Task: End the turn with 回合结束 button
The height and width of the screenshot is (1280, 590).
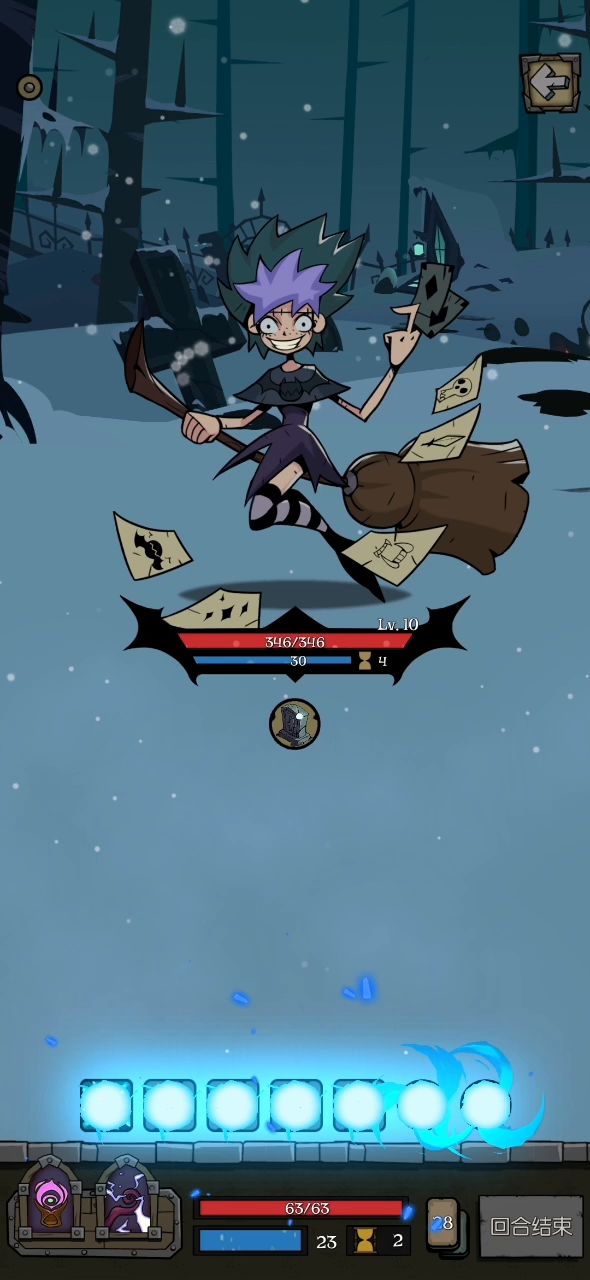Action: click(530, 1226)
